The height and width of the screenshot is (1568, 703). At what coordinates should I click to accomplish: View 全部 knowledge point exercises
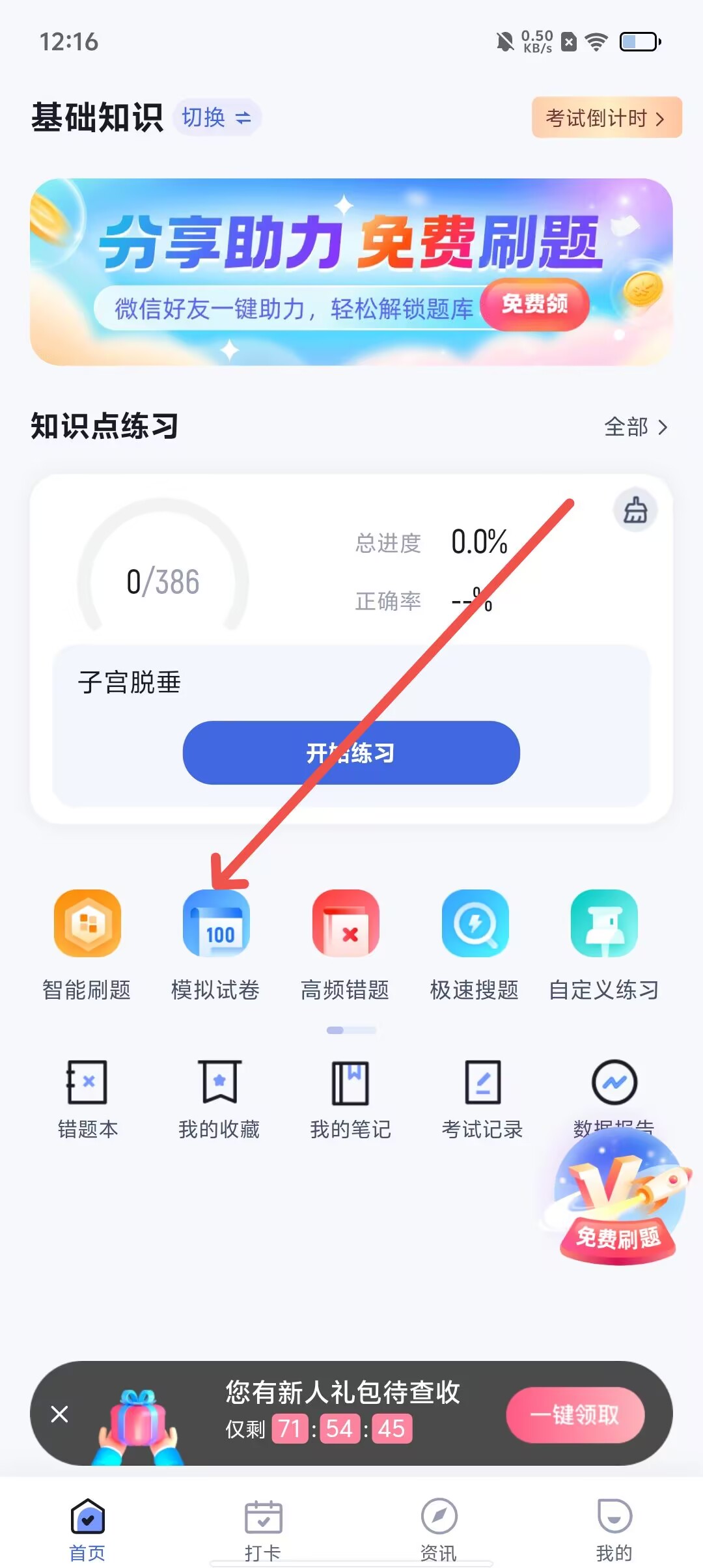pos(635,427)
